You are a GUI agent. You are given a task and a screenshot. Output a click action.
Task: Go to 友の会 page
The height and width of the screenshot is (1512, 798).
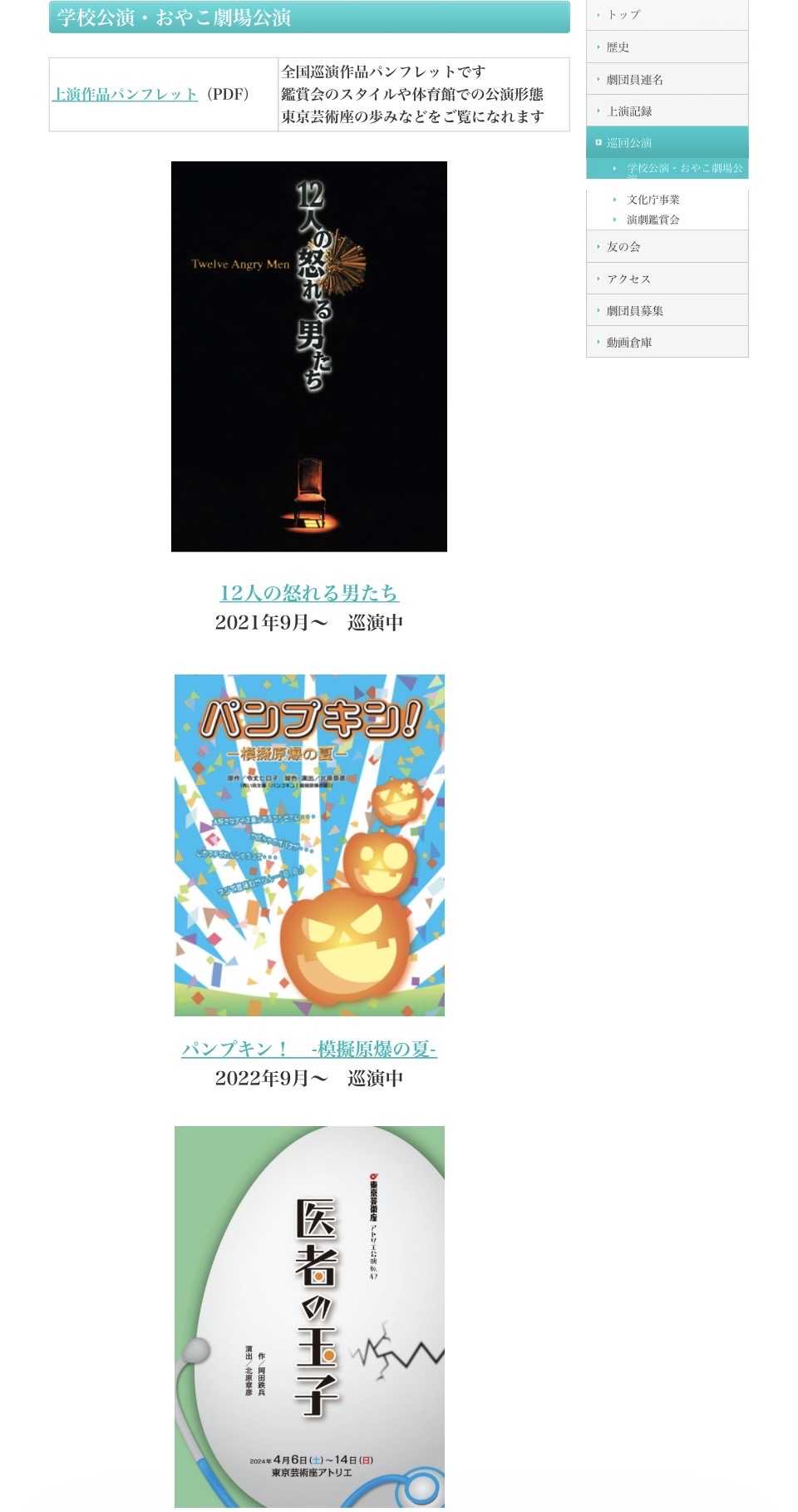coord(667,247)
